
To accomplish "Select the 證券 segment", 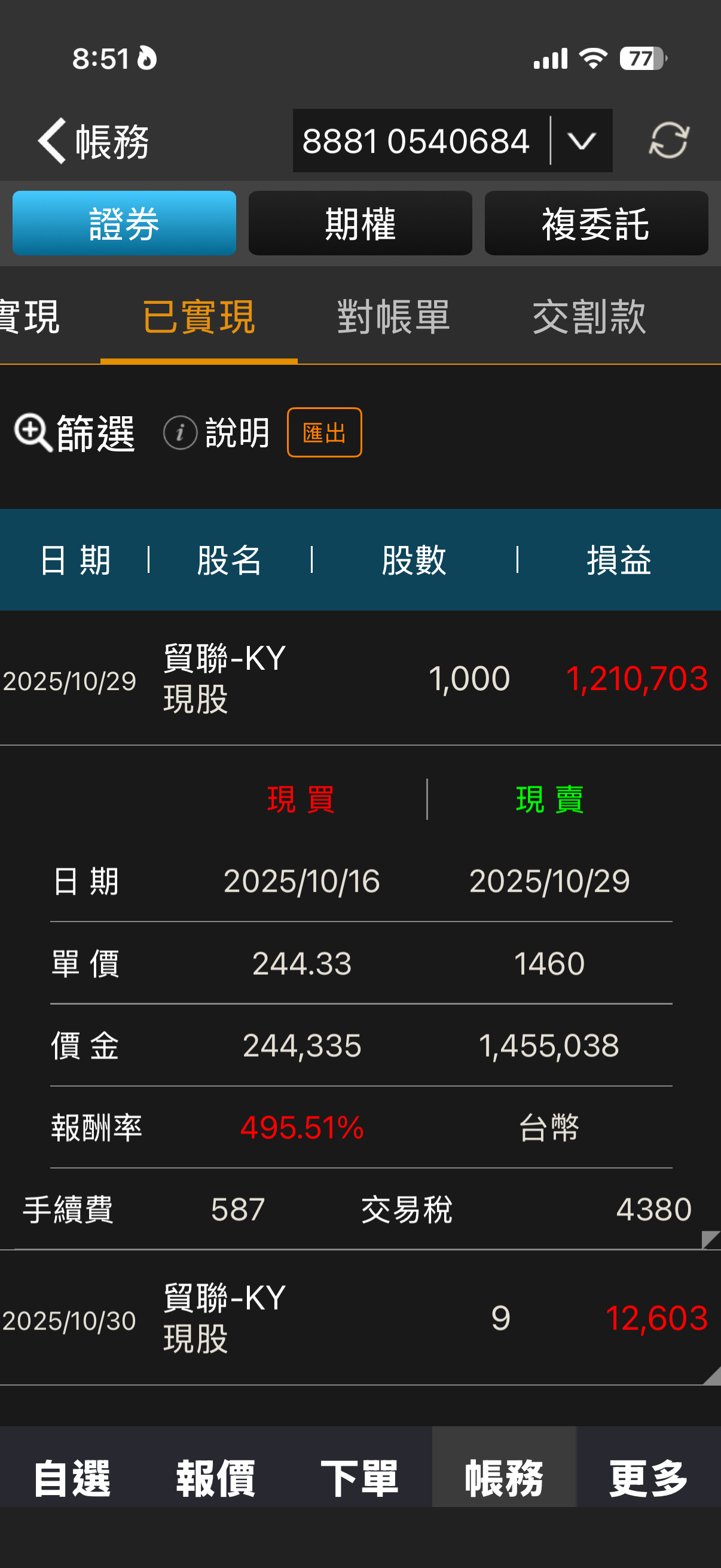I will (124, 223).
